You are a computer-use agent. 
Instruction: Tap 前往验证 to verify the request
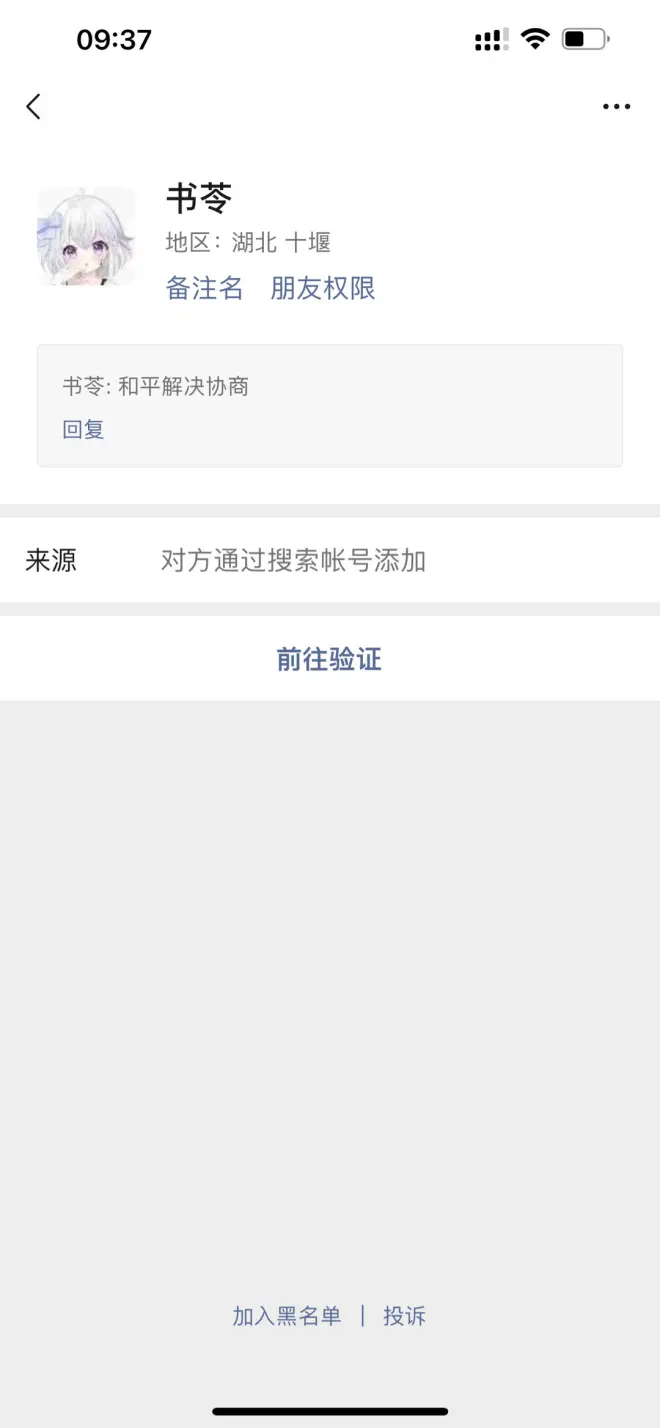329,659
